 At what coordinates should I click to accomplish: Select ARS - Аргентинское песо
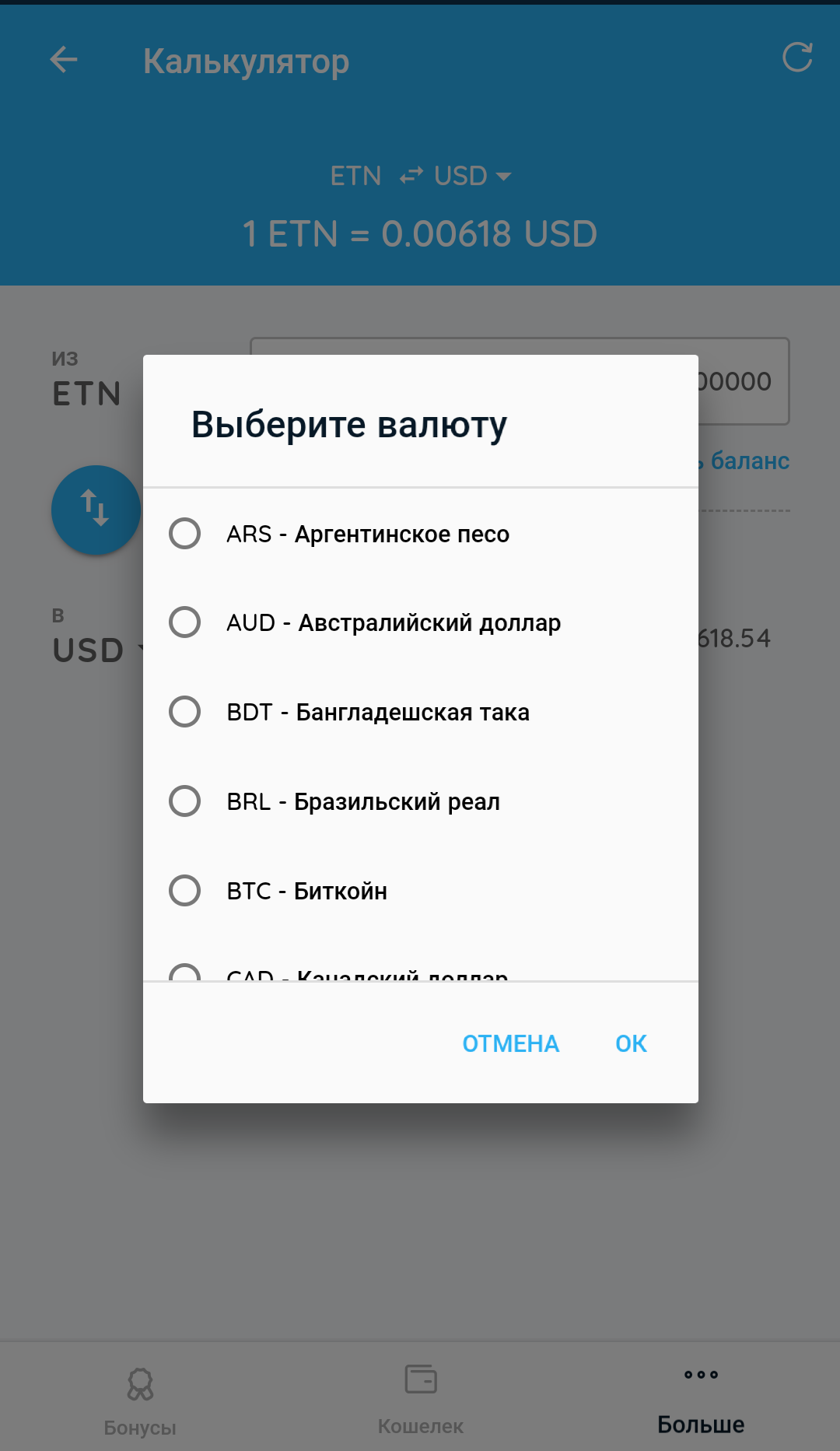420,534
